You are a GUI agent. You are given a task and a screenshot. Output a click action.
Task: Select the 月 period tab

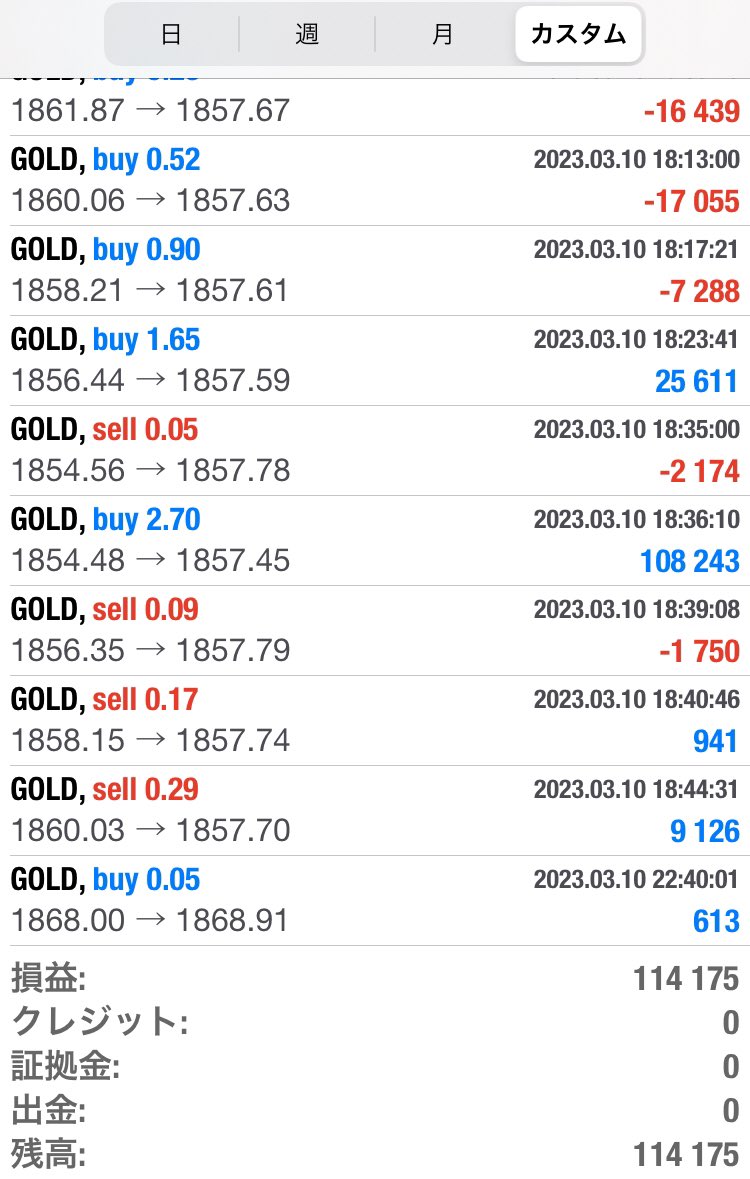tap(443, 35)
